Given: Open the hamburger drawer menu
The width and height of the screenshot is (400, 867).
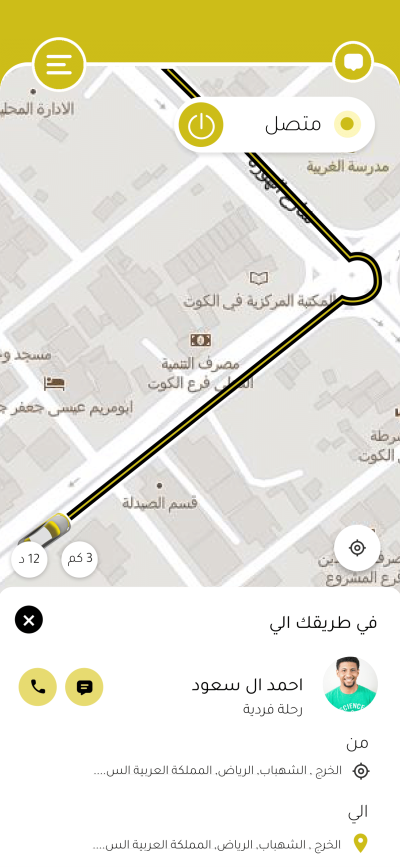Looking at the screenshot, I should pyautogui.click(x=59, y=65).
